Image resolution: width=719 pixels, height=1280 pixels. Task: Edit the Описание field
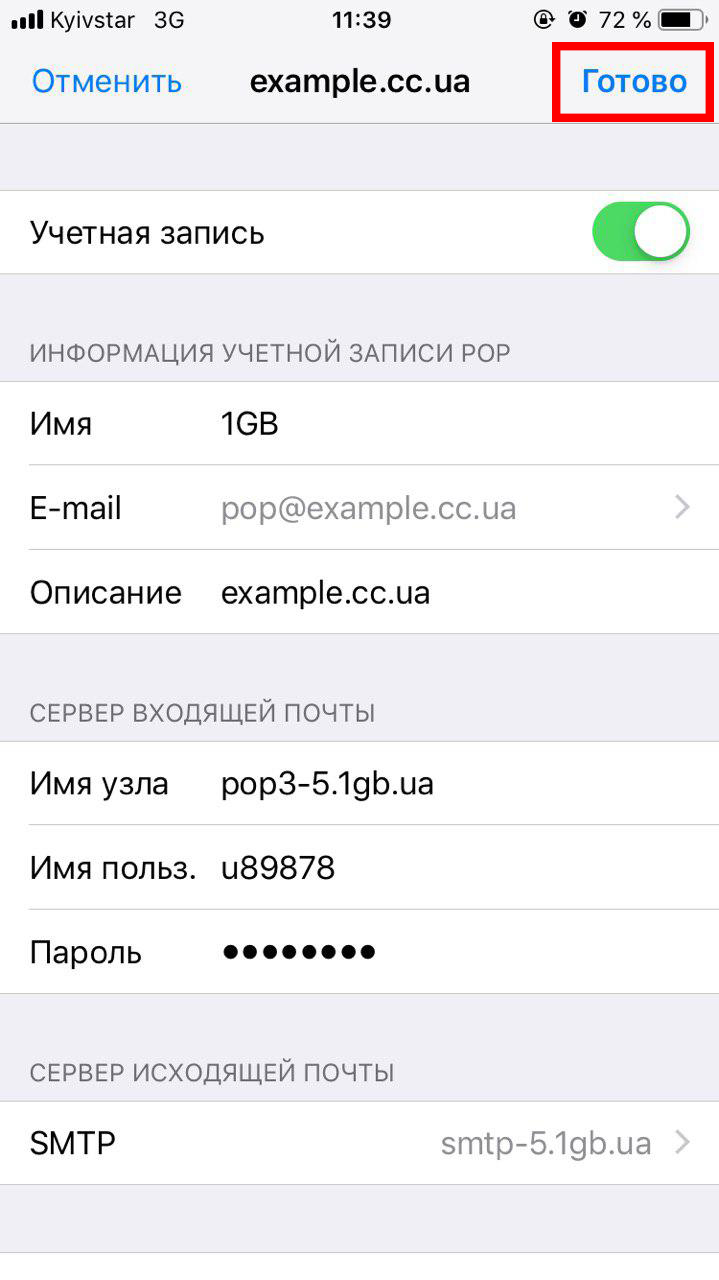point(359,592)
